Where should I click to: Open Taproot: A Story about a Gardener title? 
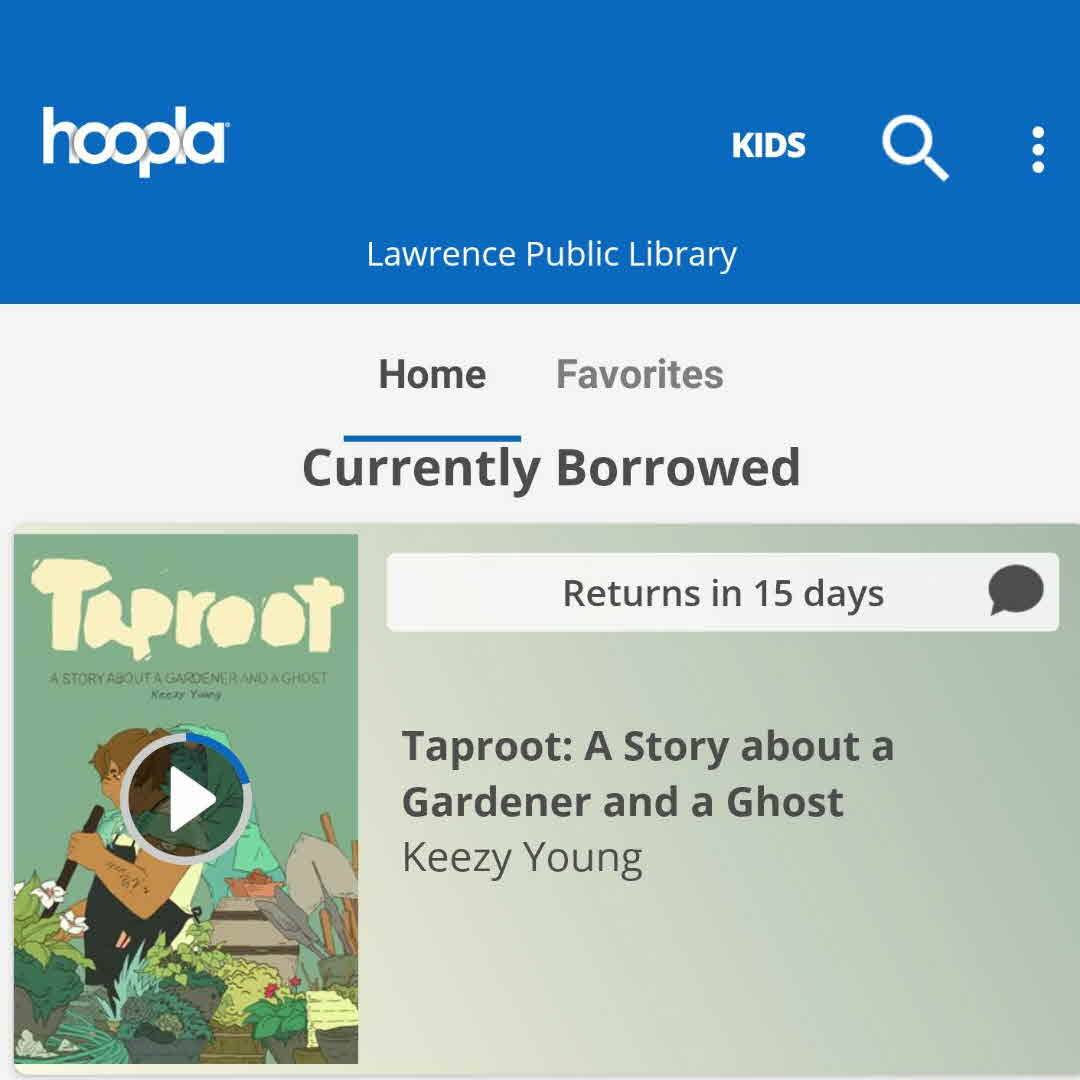[x=647, y=774]
